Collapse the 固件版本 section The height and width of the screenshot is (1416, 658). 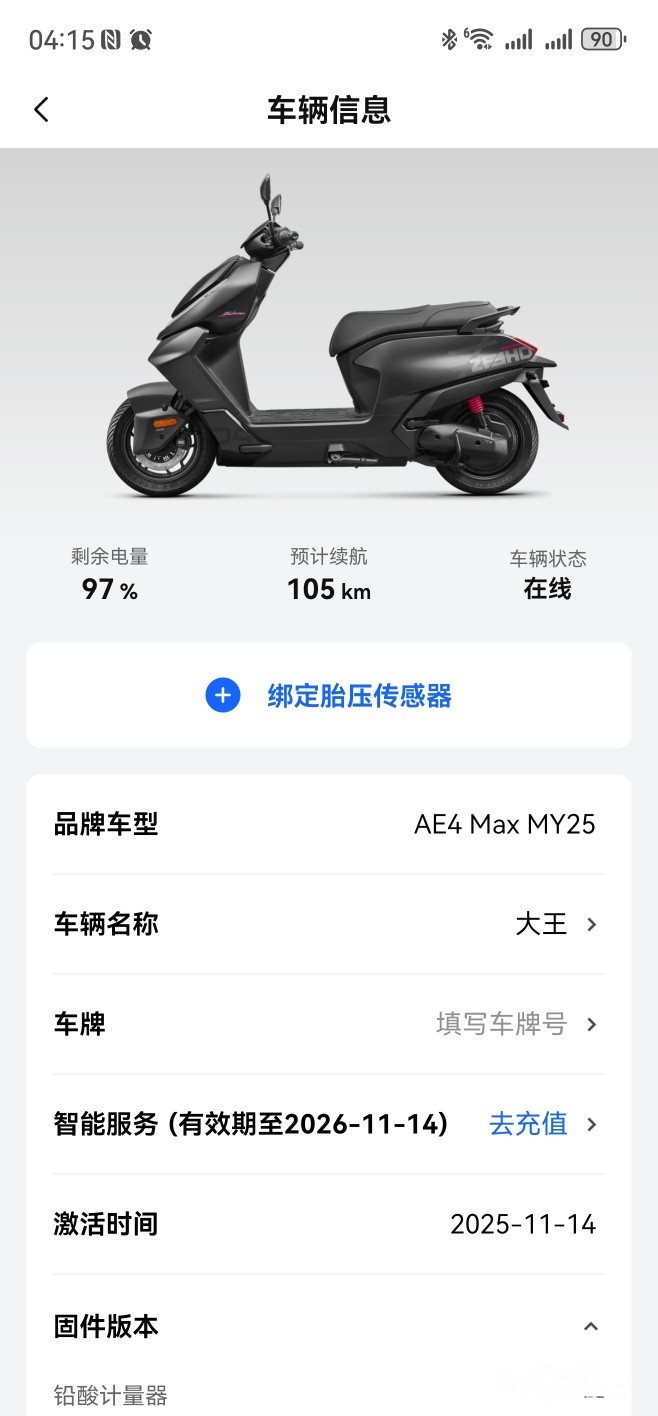pos(590,1327)
